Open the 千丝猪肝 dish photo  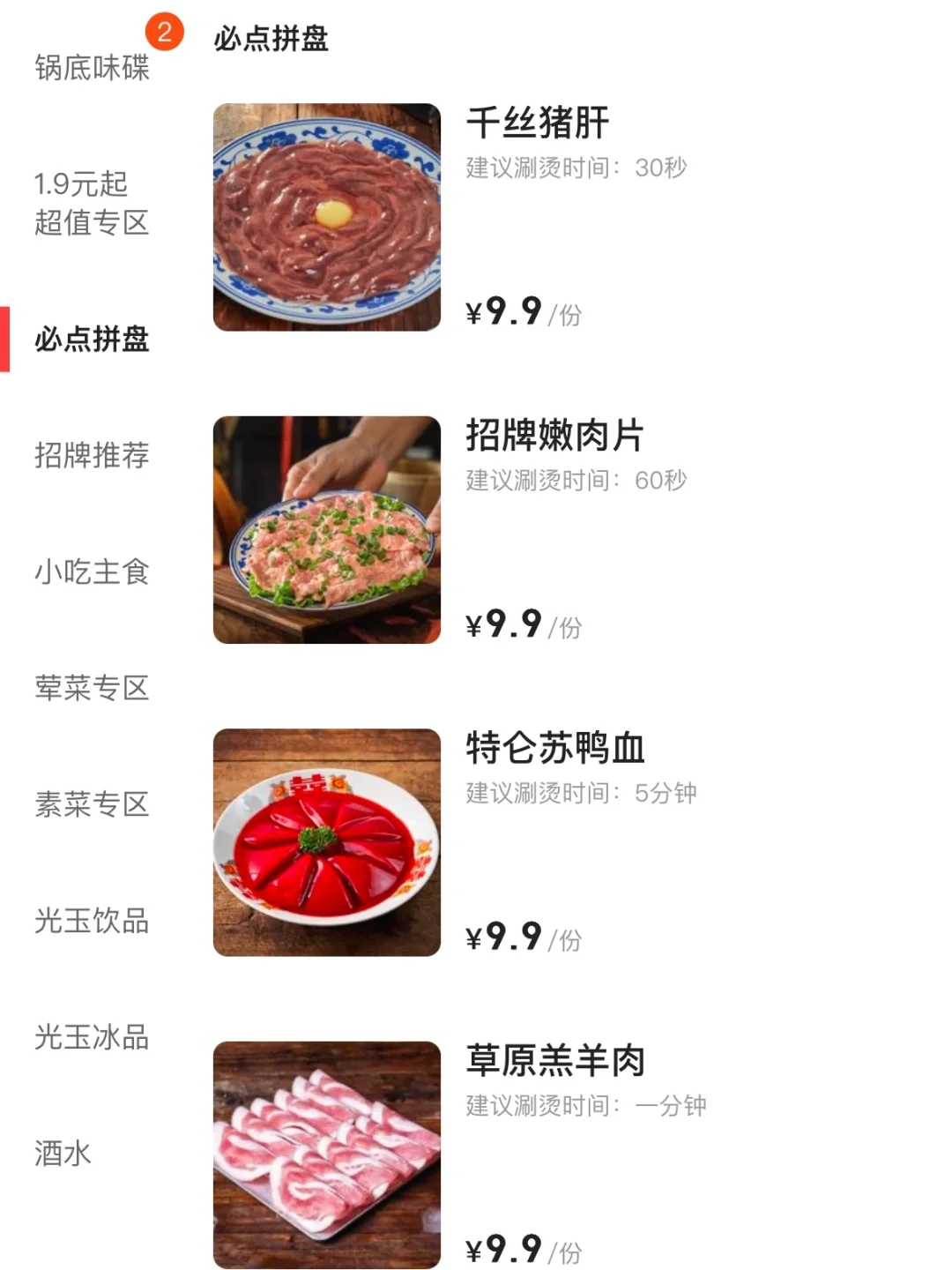326,217
